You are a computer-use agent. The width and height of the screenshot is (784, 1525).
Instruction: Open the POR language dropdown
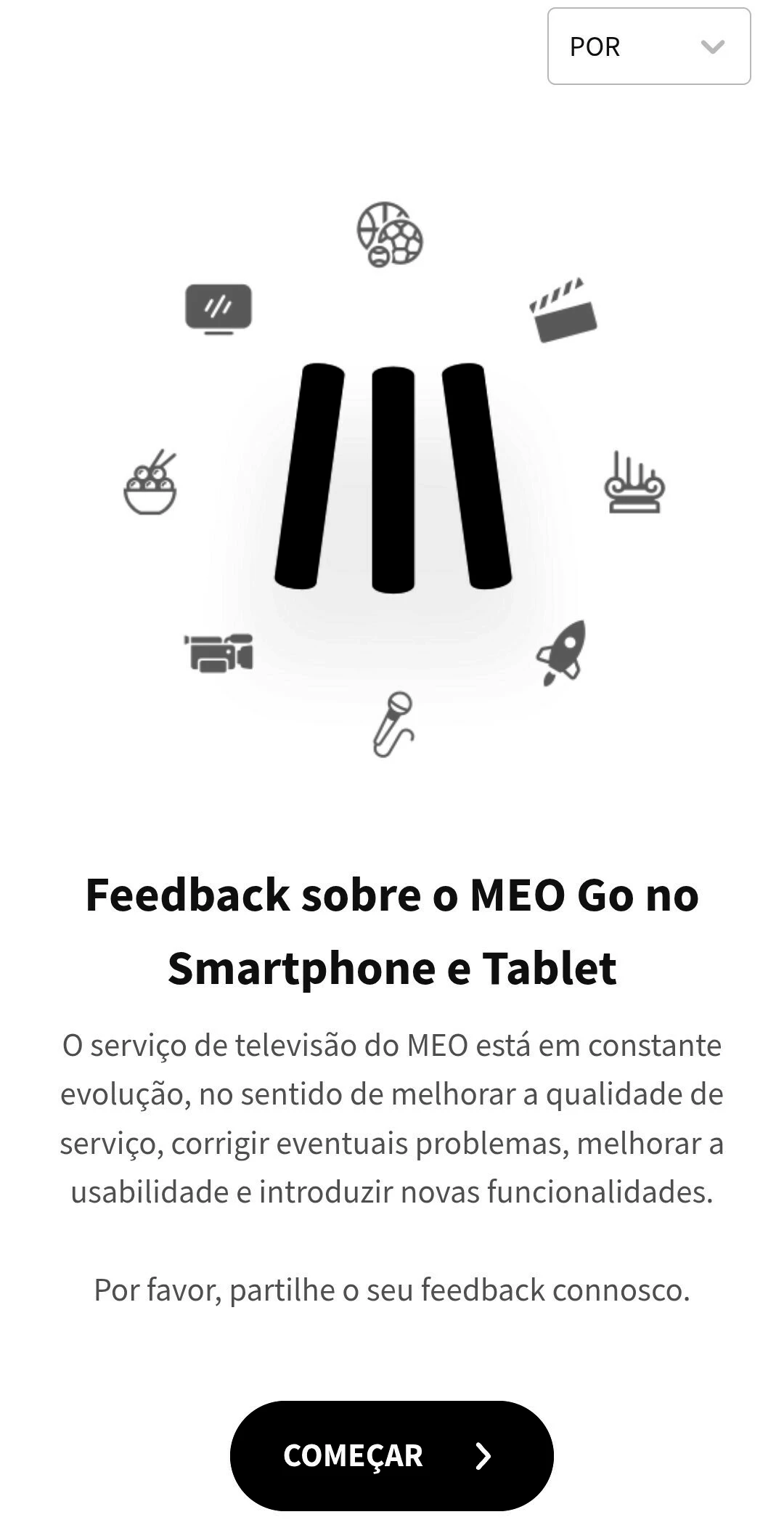(648, 46)
